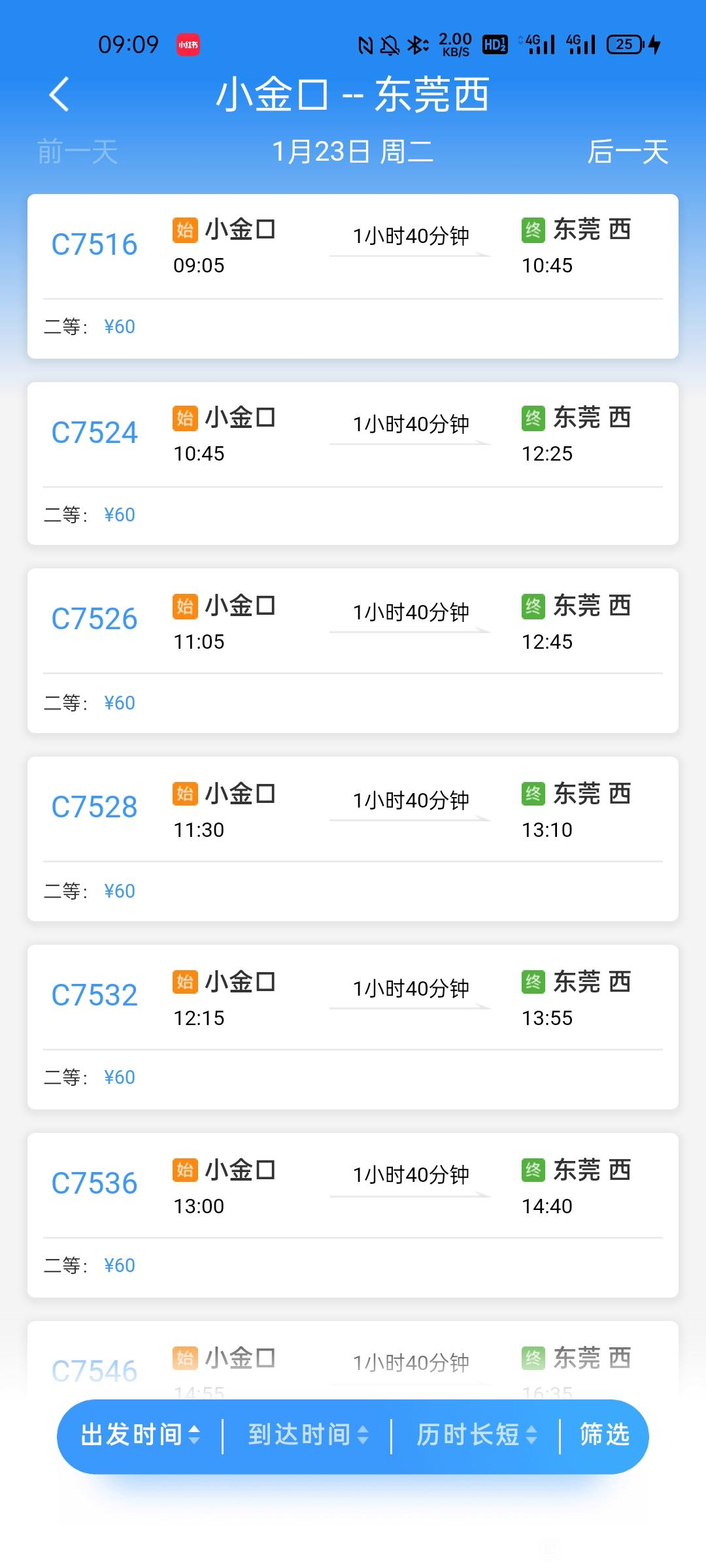Open the 1月23日 周二 date picker

tap(353, 152)
